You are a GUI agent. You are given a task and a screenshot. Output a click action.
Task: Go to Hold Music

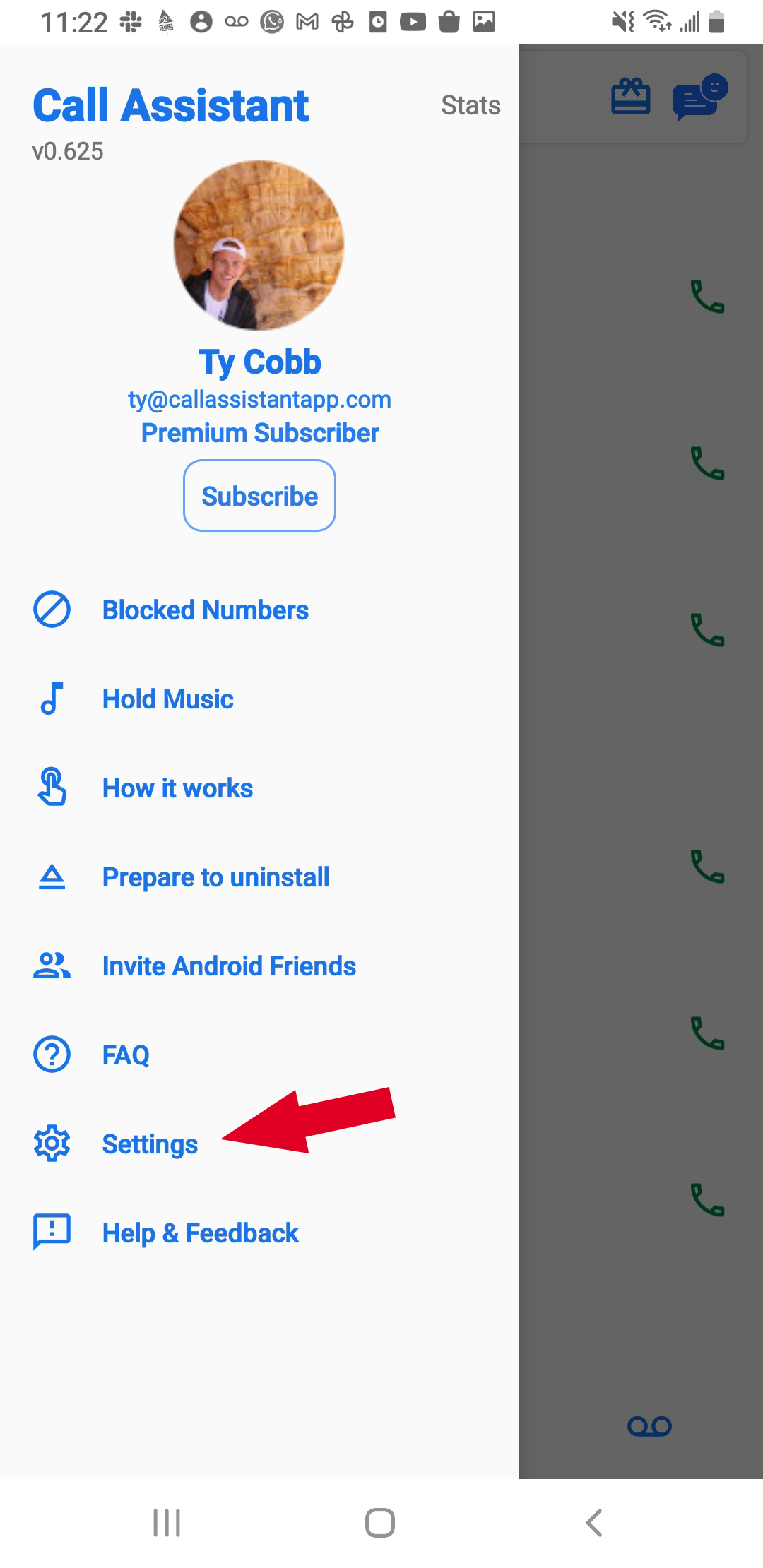pyautogui.click(x=167, y=699)
